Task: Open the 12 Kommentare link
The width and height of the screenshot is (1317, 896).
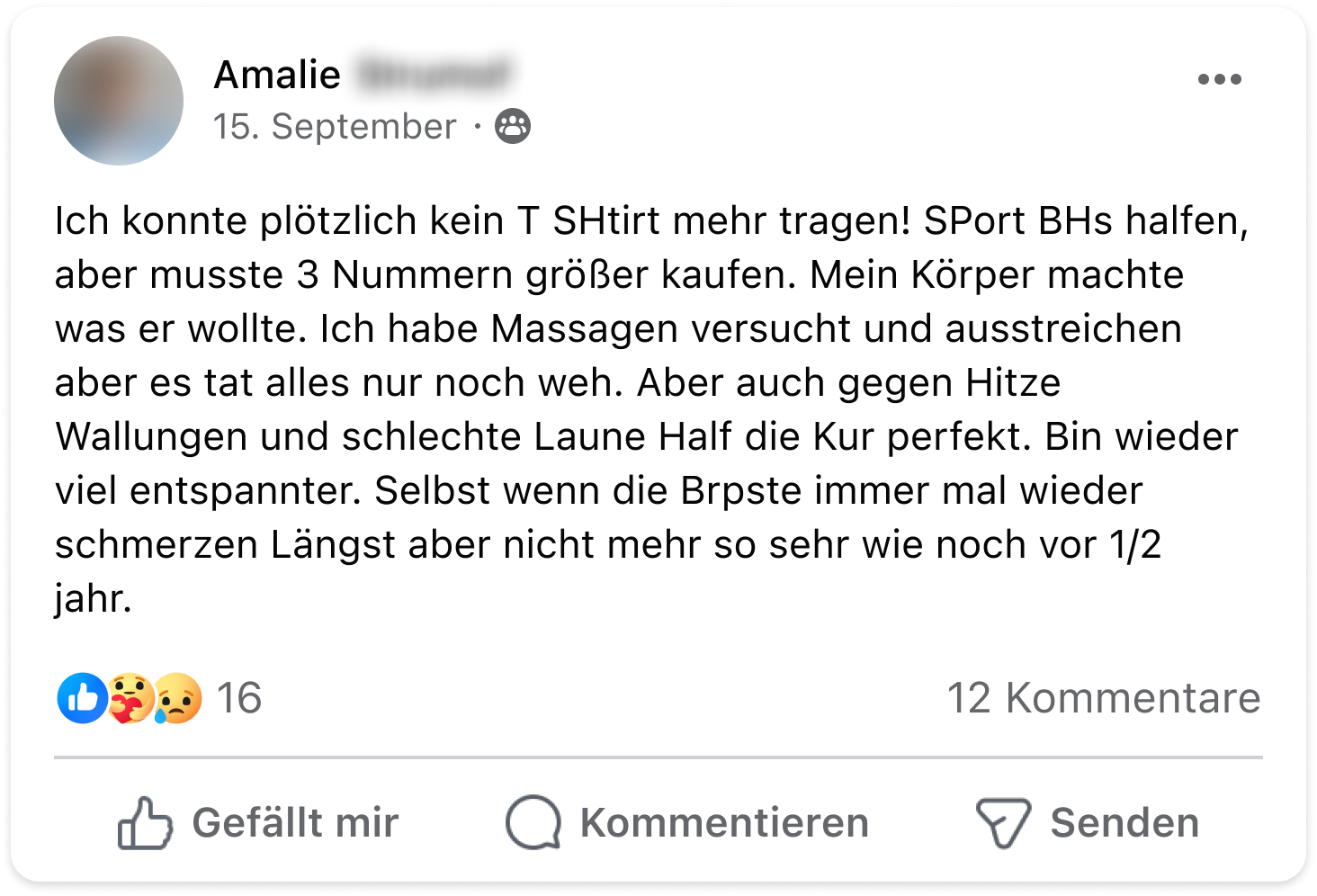Action: point(1103,698)
